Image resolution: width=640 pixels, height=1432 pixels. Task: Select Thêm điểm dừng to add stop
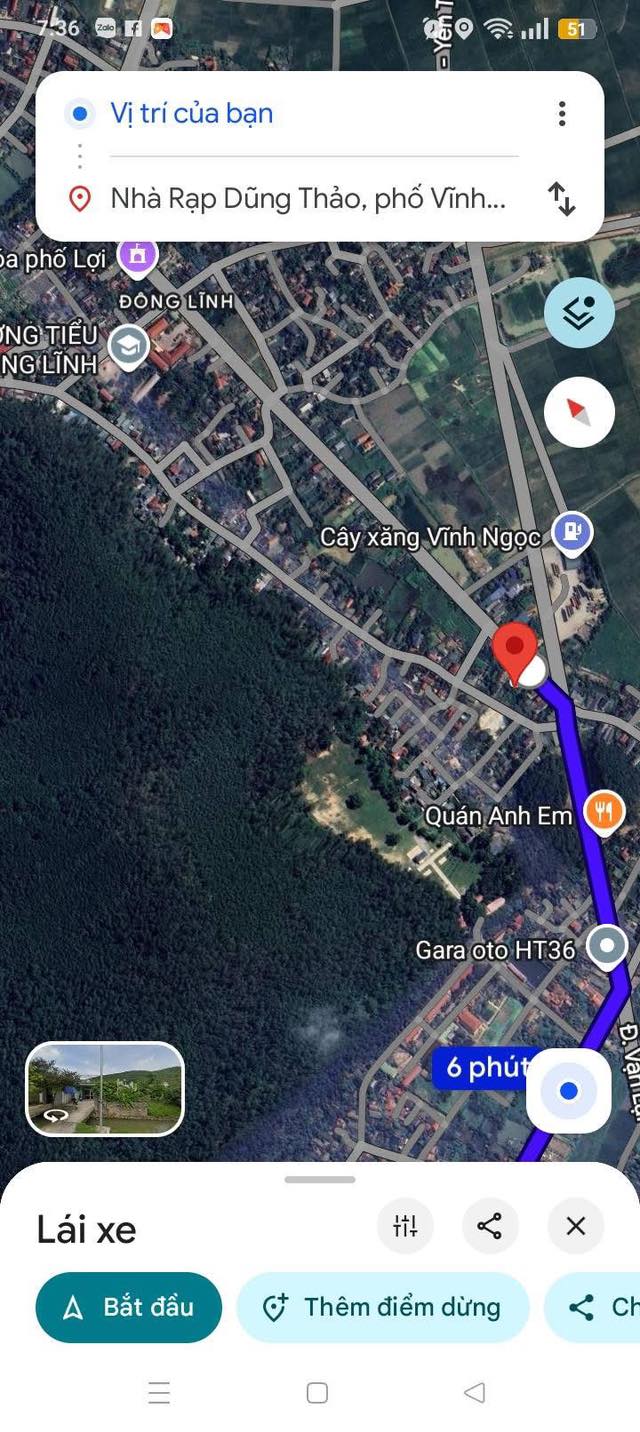[x=382, y=1307]
